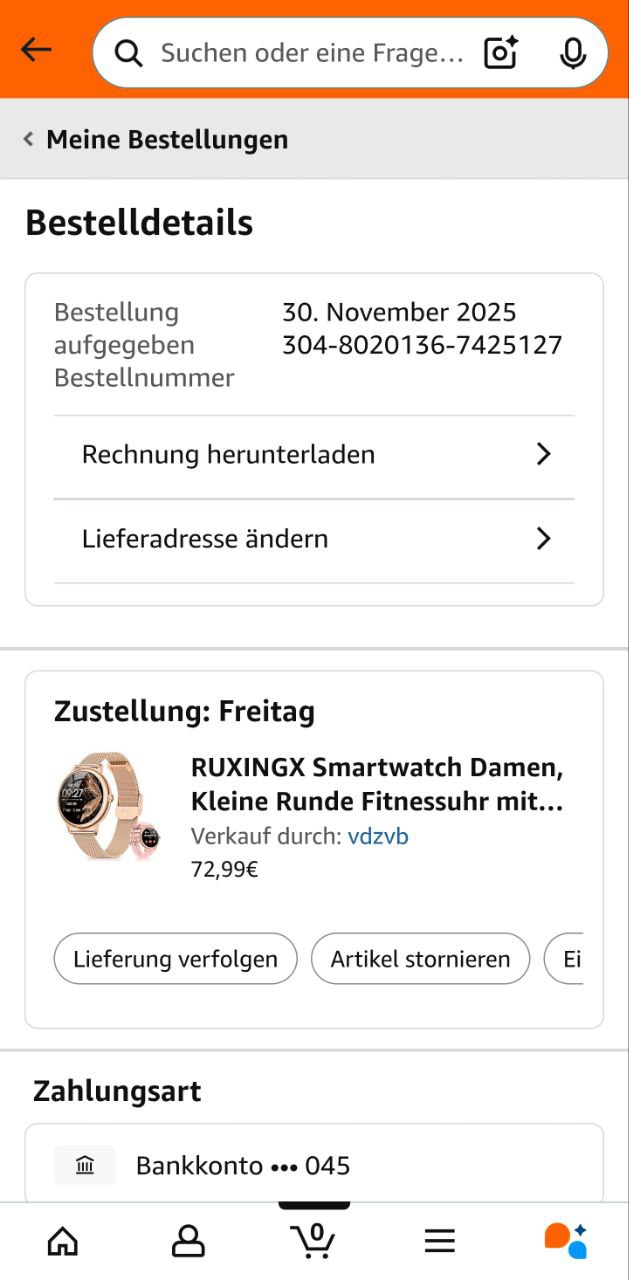Open the shopping cart tab

tap(314, 1240)
